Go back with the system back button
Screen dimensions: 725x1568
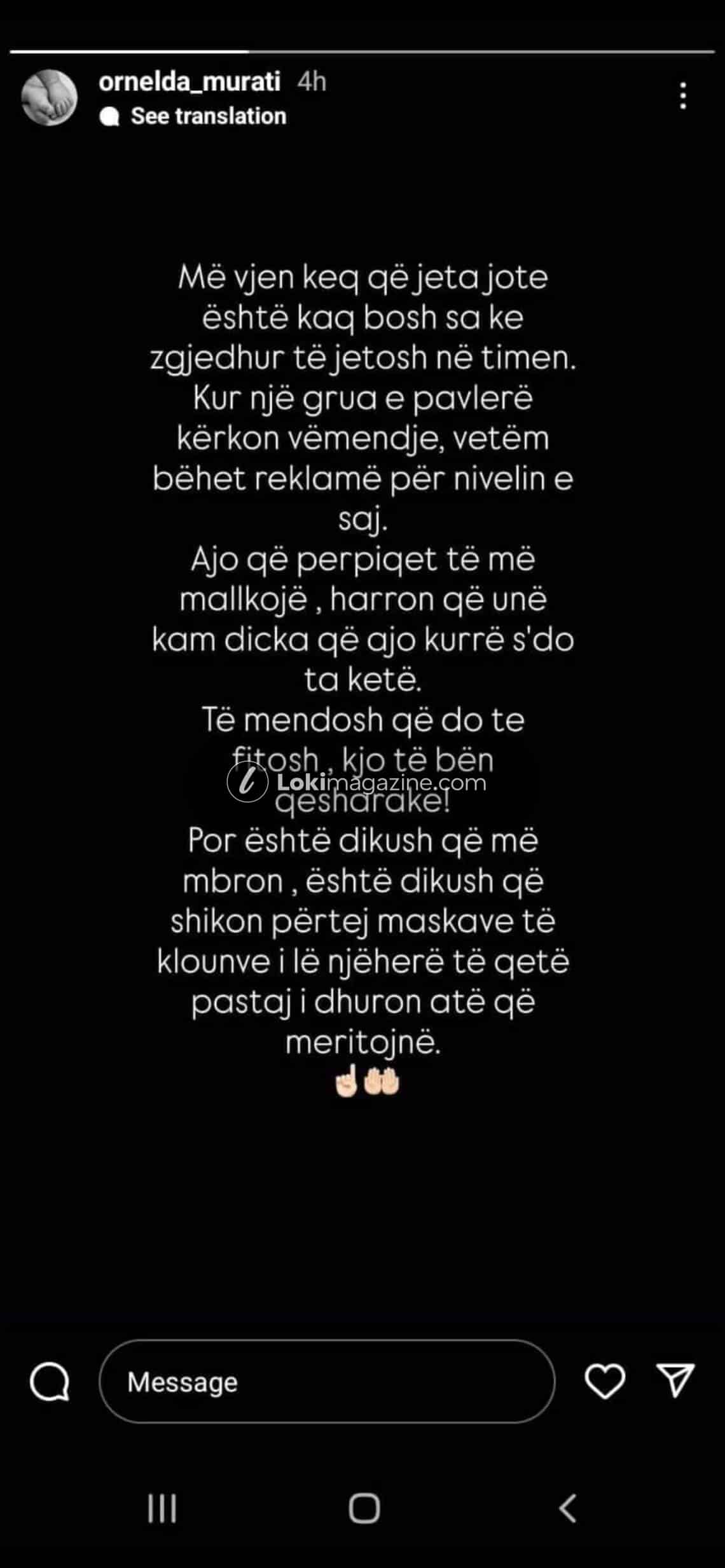pos(567,1508)
